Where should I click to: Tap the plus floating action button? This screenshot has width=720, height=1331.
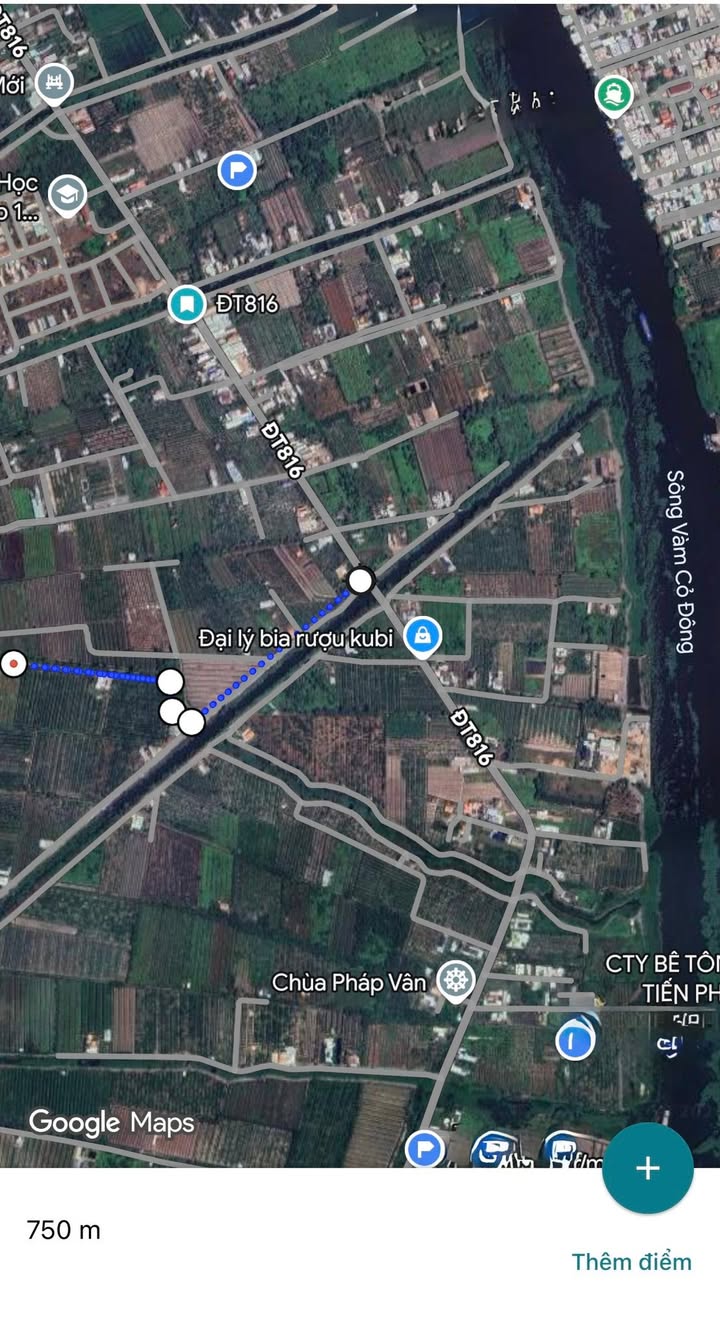pos(648,1168)
